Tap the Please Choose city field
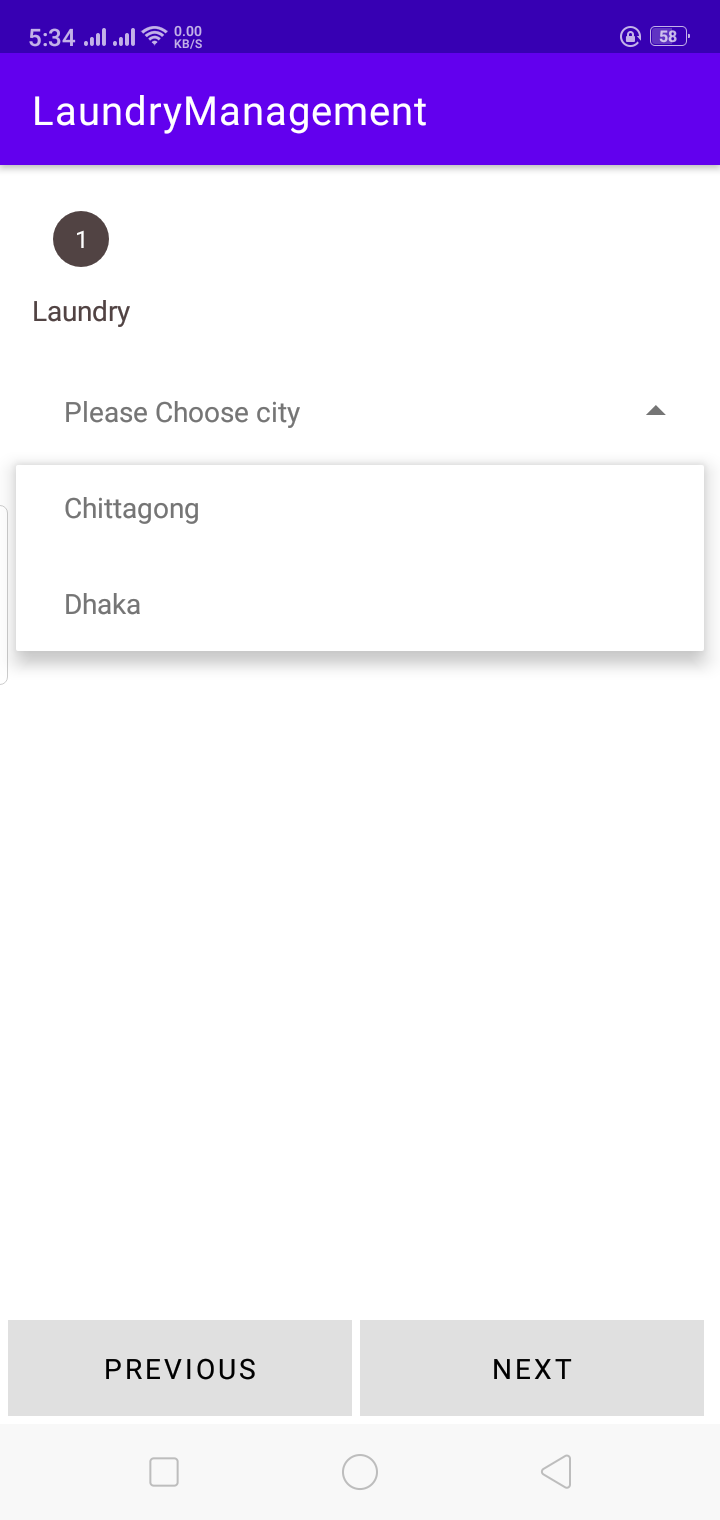The height and width of the screenshot is (1520, 720). pos(181,412)
